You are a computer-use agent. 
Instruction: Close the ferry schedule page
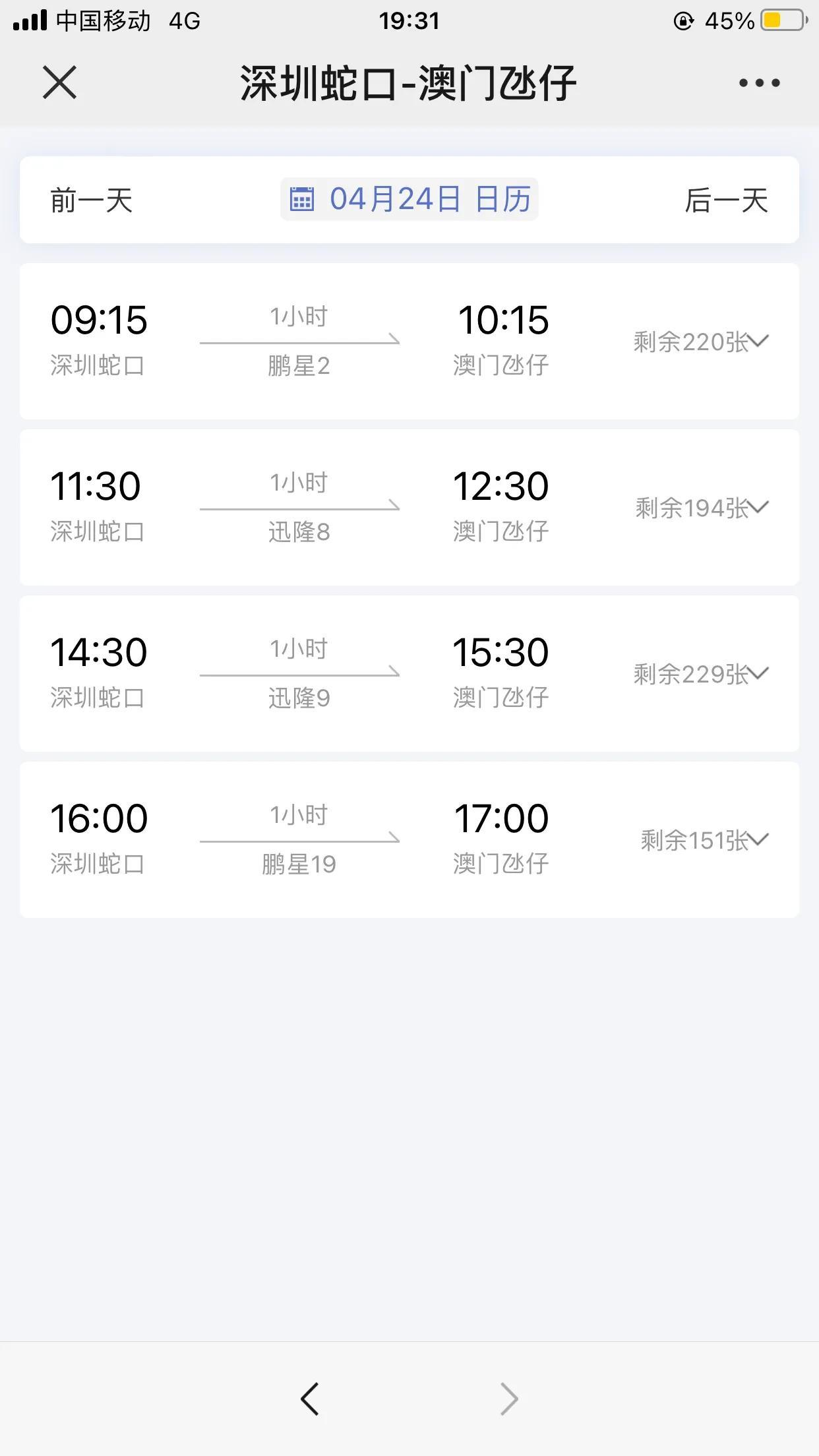click(59, 82)
